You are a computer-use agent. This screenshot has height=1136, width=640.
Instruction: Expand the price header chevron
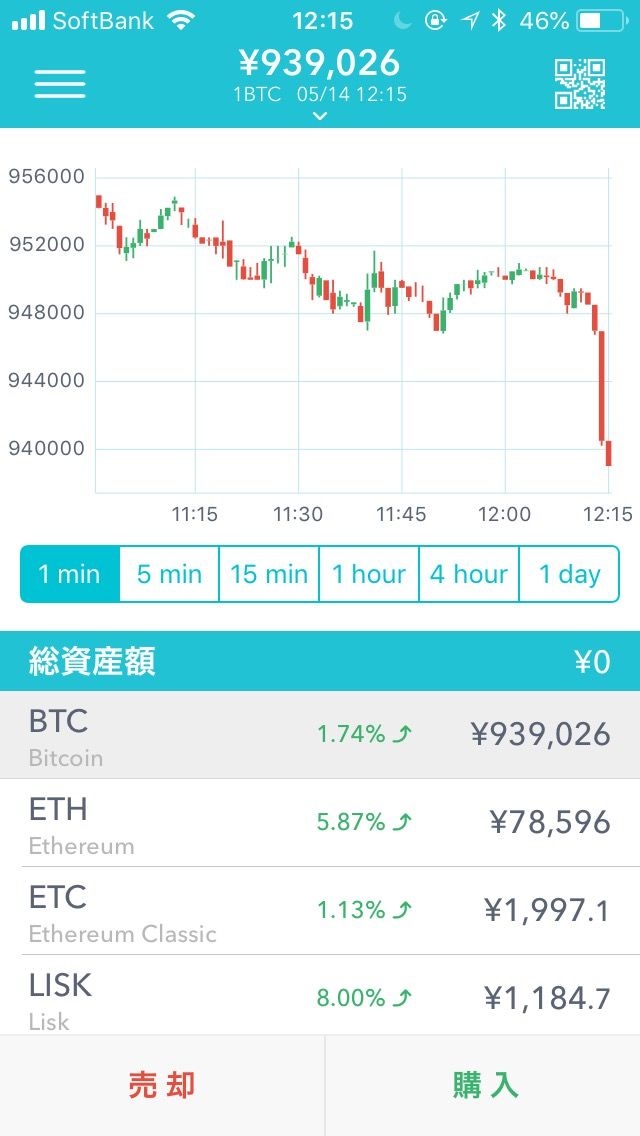pos(320,116)
